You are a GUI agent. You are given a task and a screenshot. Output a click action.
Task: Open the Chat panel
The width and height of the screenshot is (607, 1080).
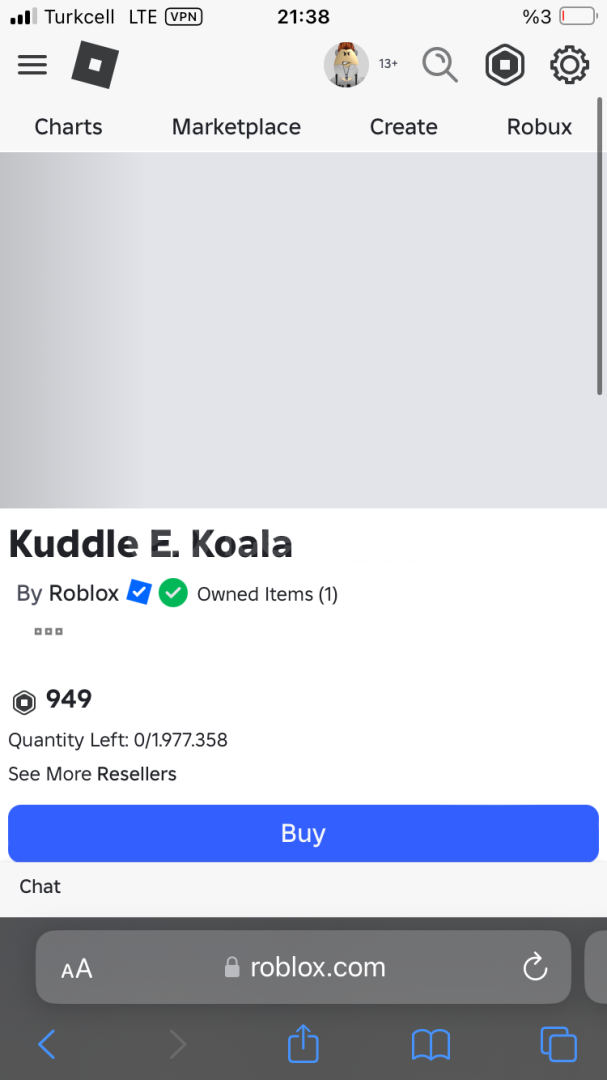click(x=40, y=886)
